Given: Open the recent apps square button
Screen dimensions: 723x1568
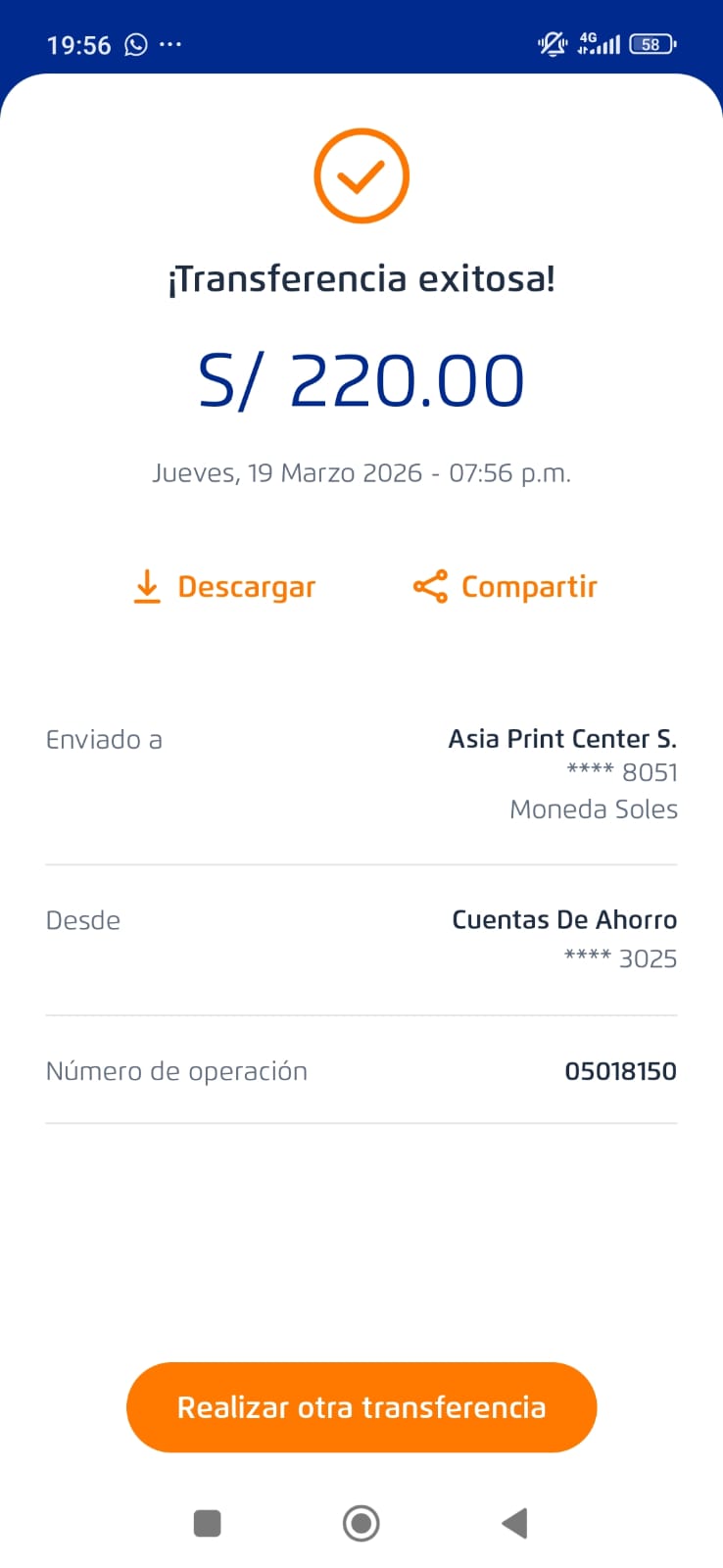Looking at the screenshot, I should coord(208,1523).
